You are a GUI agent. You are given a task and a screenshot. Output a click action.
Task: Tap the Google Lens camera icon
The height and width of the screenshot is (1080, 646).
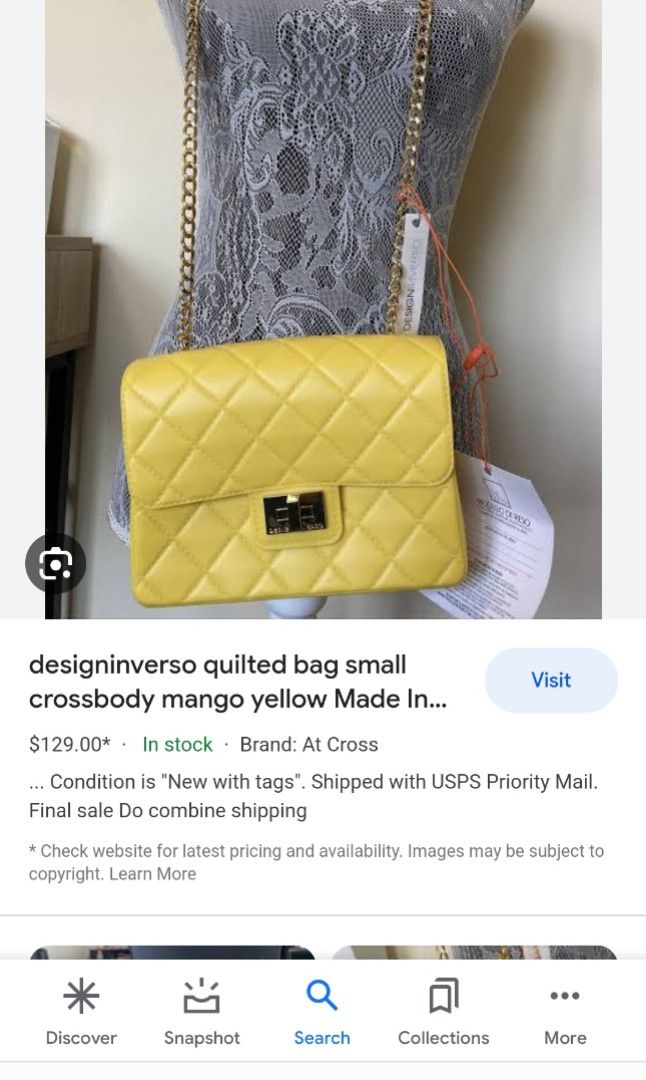[x=55, y=565]
